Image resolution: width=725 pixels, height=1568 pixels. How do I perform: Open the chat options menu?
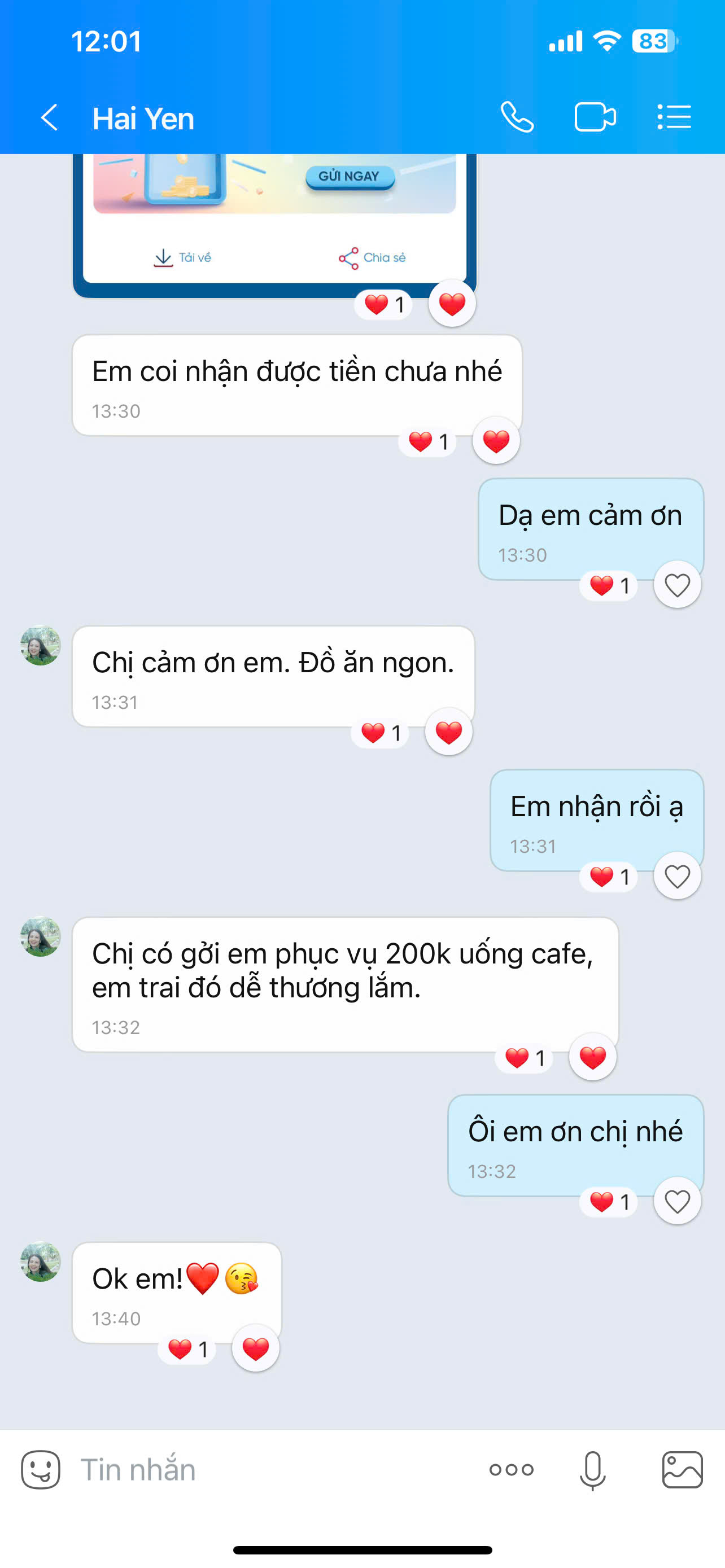pos(675,117)
